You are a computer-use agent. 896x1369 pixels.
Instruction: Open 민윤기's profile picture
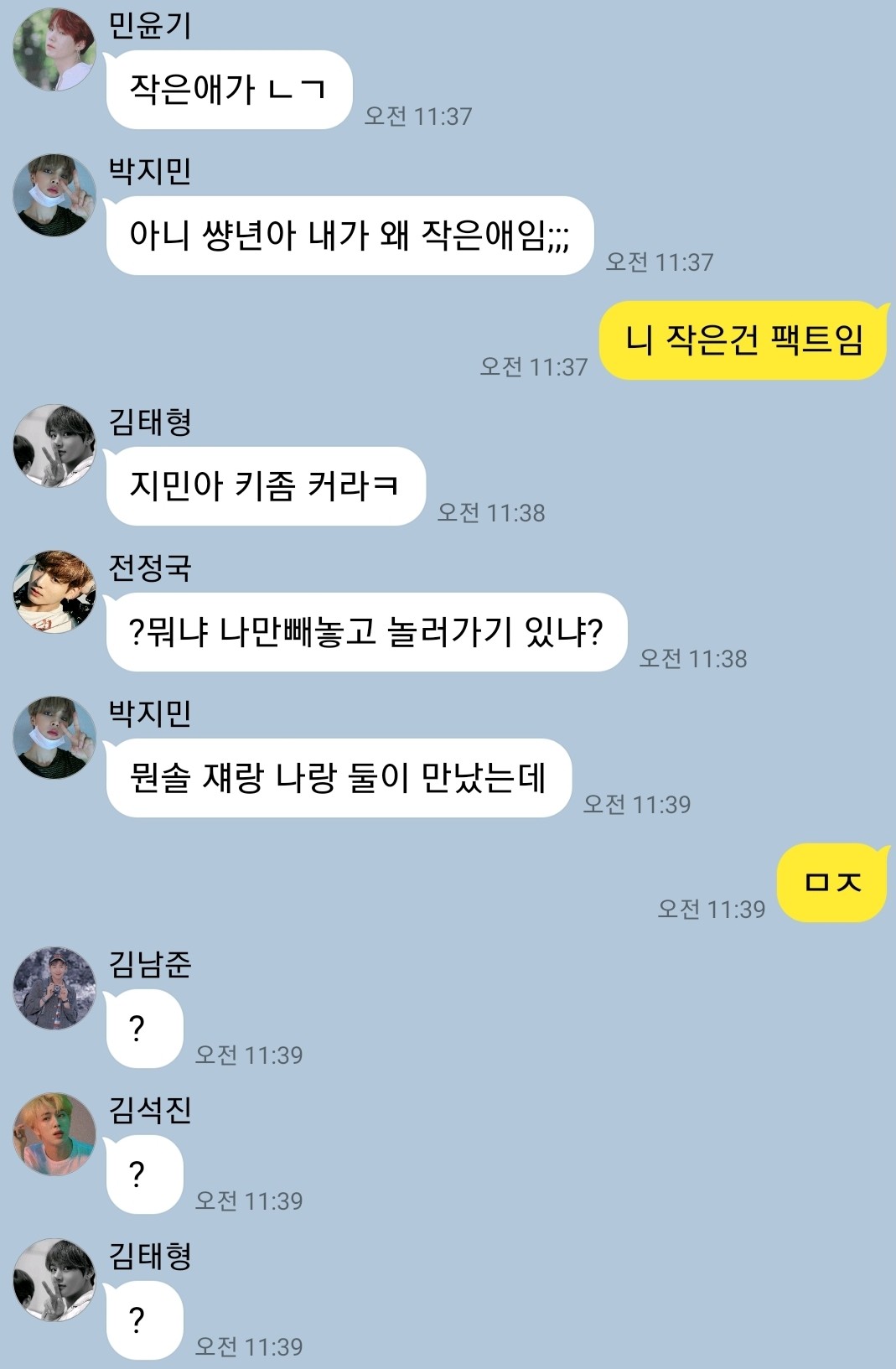[x=54, y=50]
